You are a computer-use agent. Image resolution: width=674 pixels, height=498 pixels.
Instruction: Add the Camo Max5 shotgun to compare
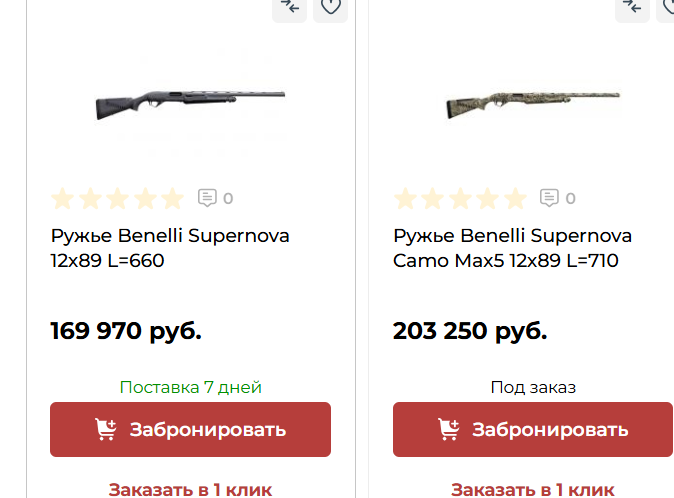[632, 8]
